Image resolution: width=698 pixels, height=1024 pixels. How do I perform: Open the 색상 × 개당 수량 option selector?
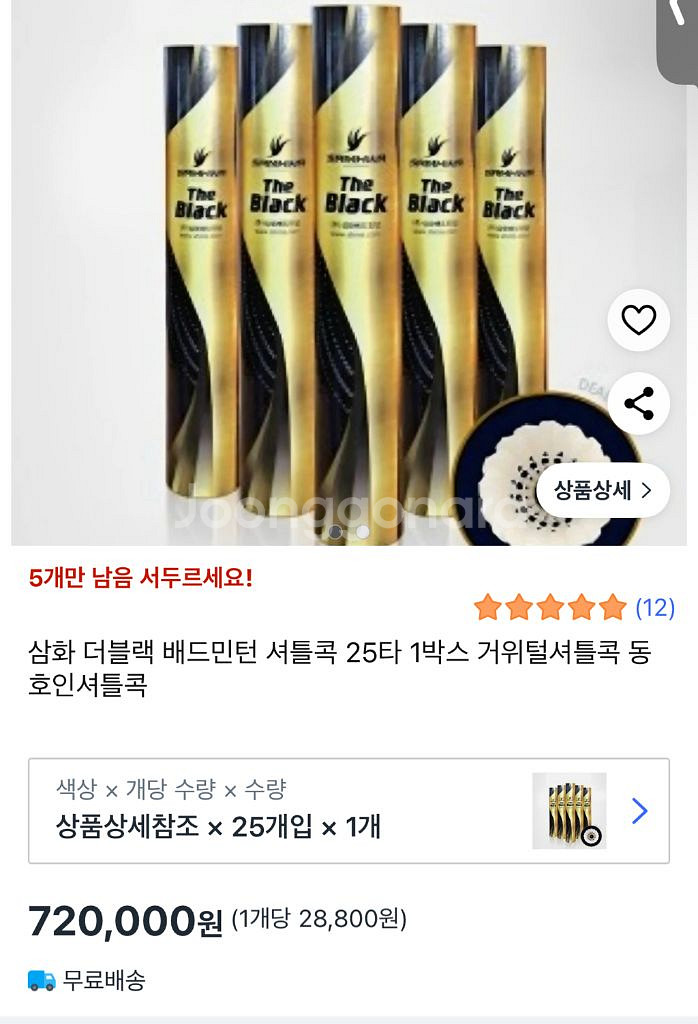click(x=348, y=811)
